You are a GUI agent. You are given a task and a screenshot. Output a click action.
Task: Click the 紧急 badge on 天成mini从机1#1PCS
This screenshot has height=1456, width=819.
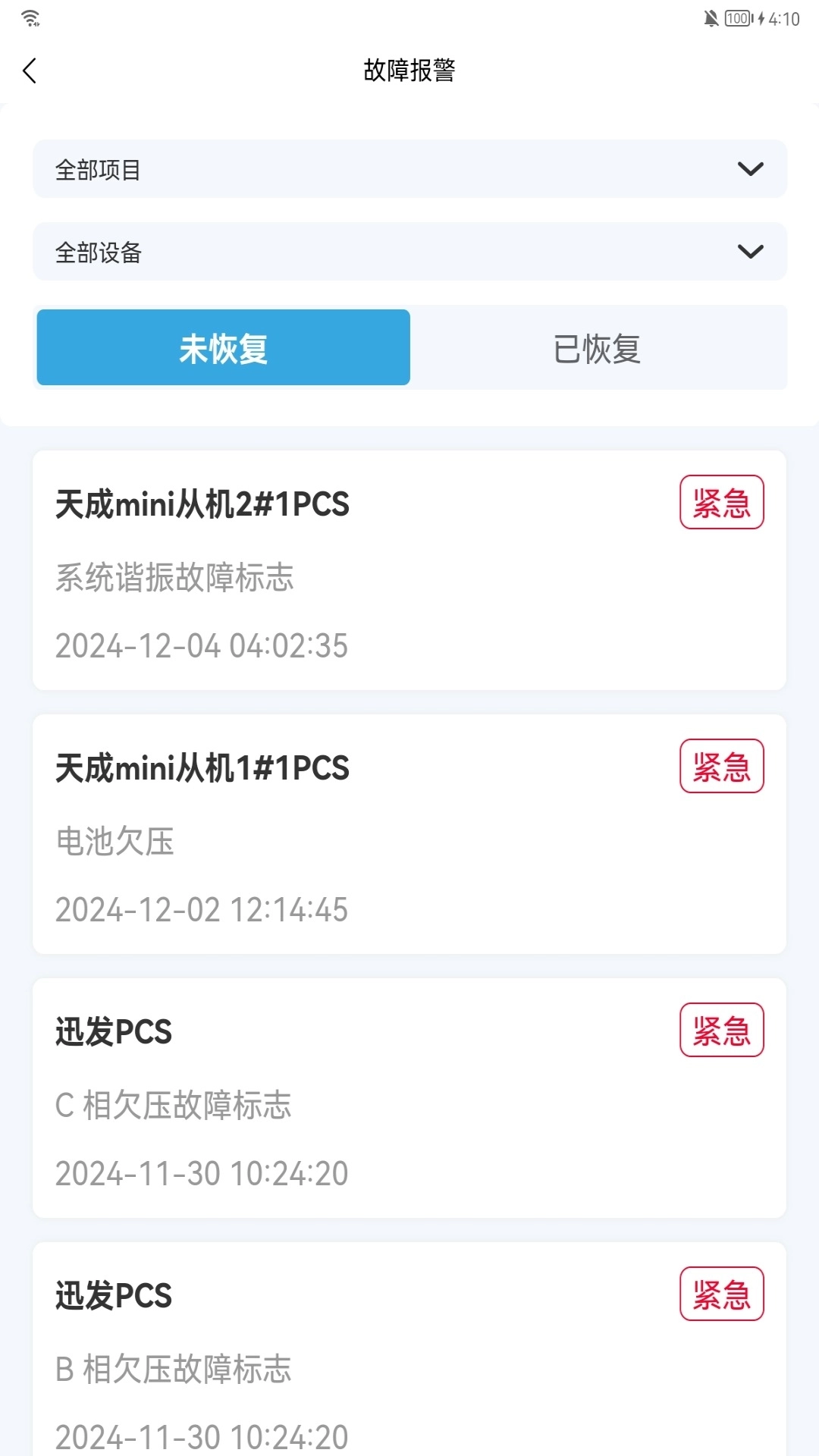[x=721, y=765]
